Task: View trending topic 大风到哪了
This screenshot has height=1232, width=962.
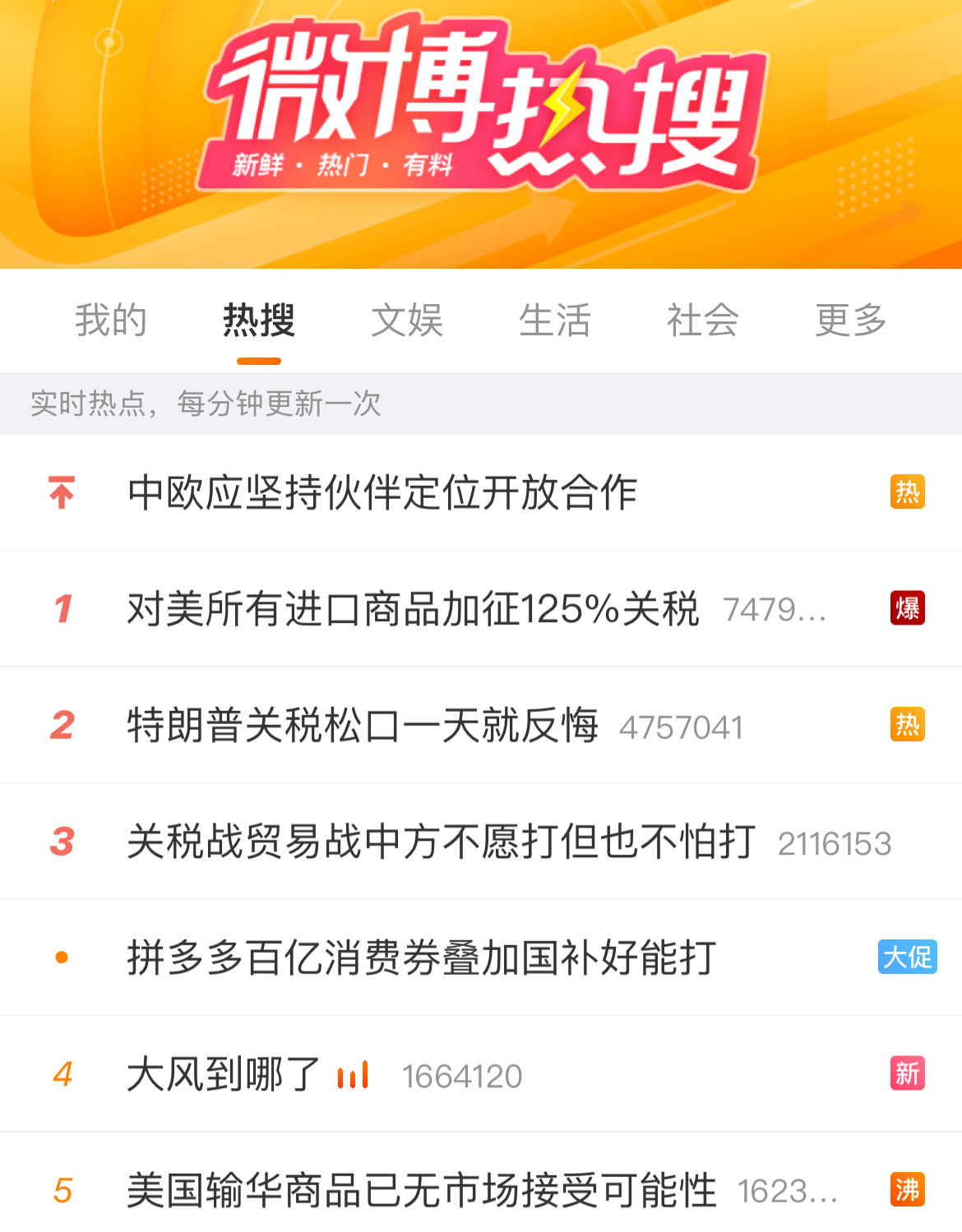Action: point(224,1075)
